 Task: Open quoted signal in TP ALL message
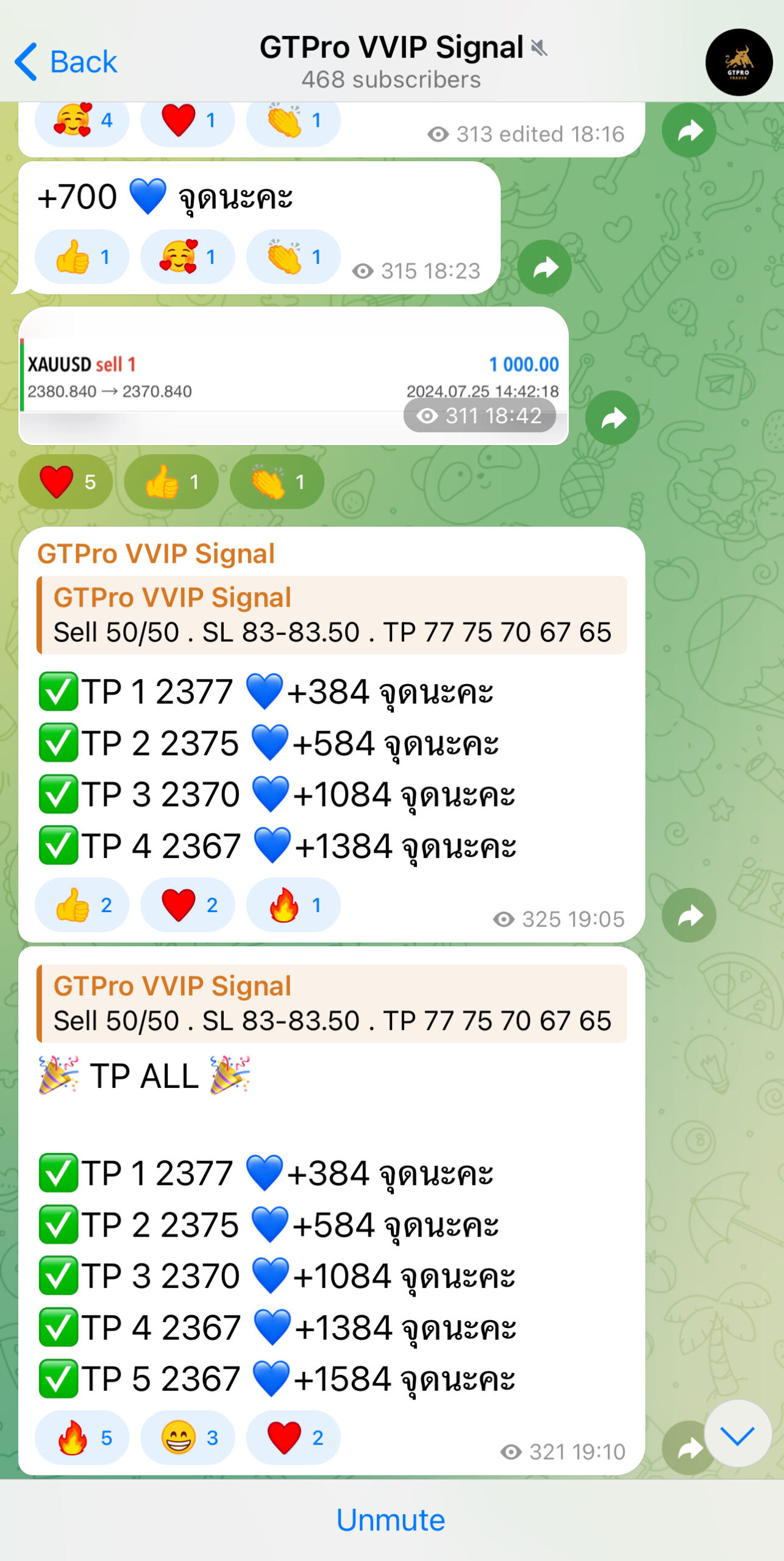tap(332, 1004)
